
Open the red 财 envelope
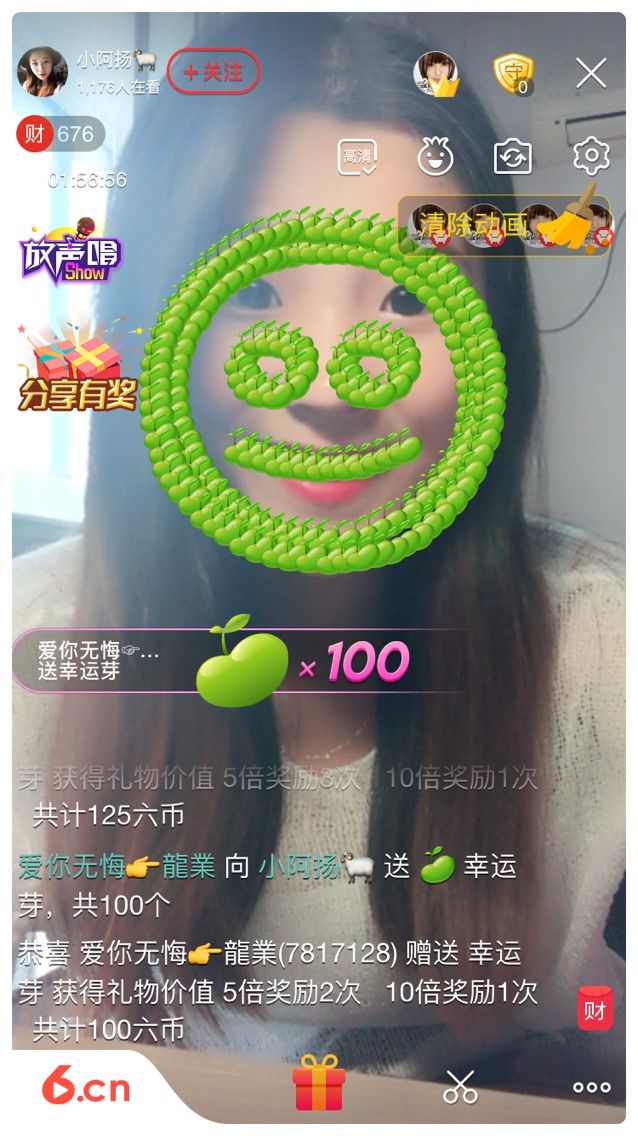point(595,1009)
